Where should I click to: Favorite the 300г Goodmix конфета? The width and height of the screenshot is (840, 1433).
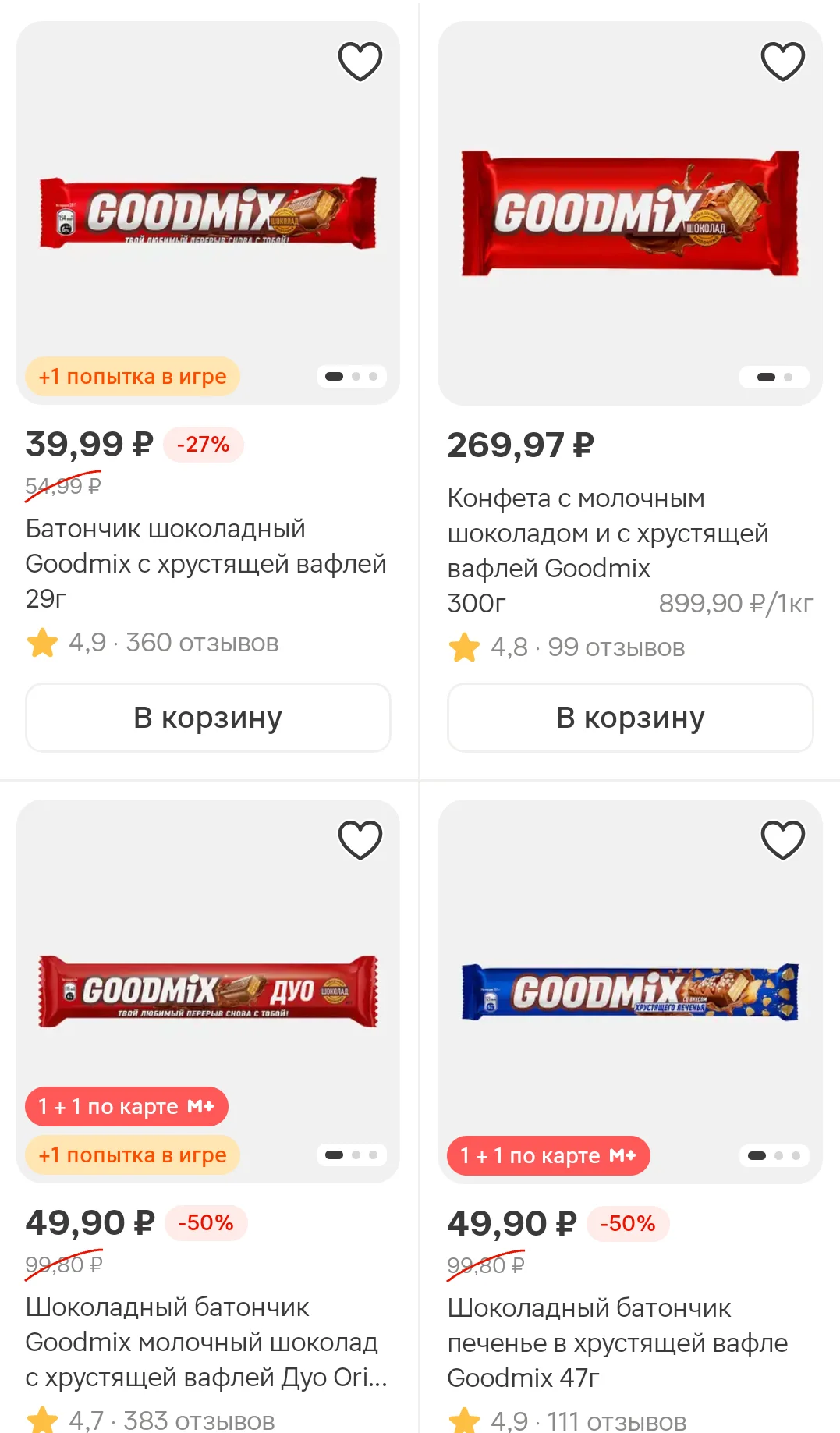782,62
